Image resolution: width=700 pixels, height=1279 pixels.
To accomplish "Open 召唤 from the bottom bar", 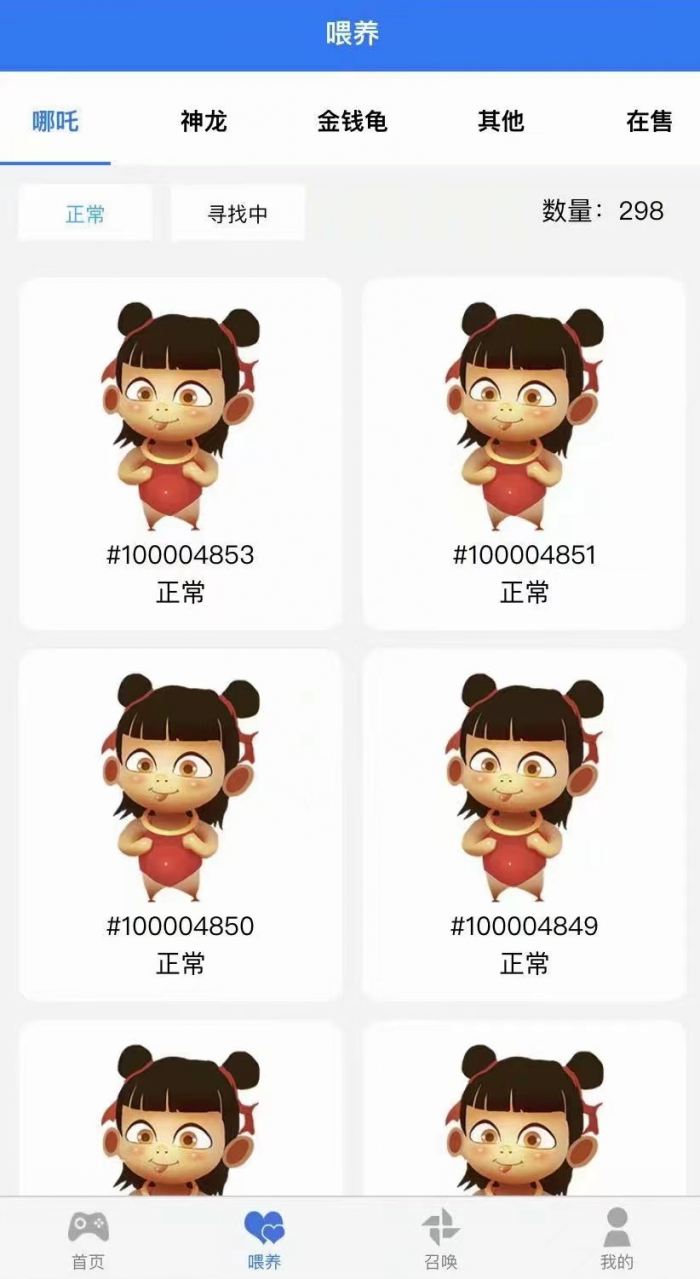I will [440, 1239].
